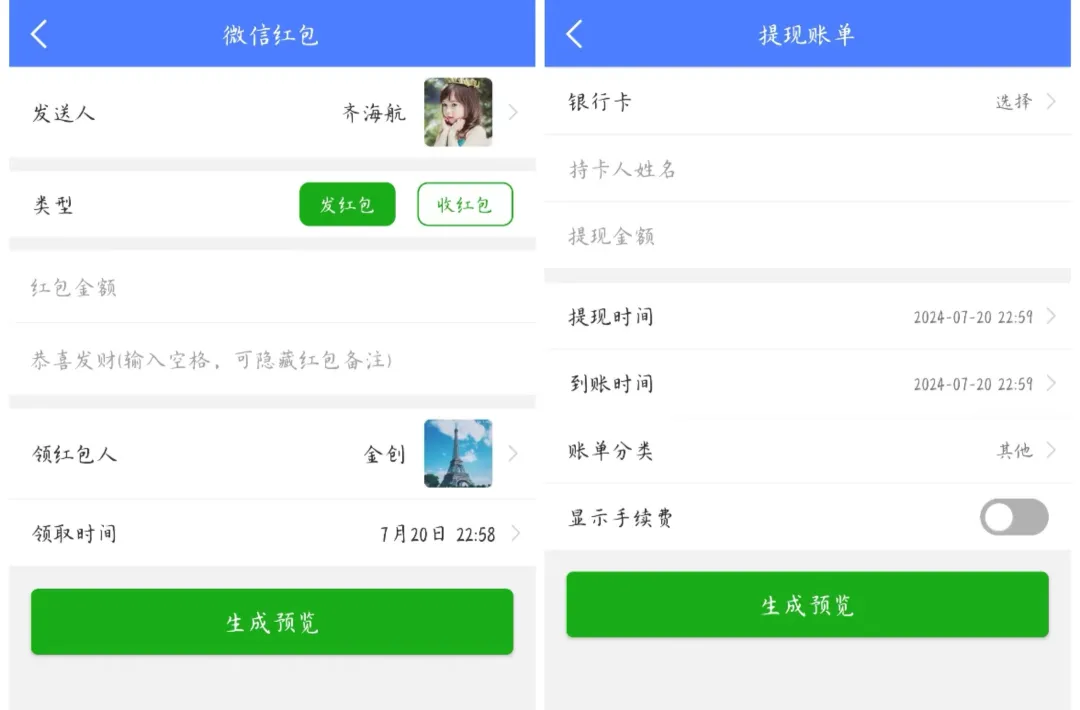Select the 收红包 type

[464, 205]
